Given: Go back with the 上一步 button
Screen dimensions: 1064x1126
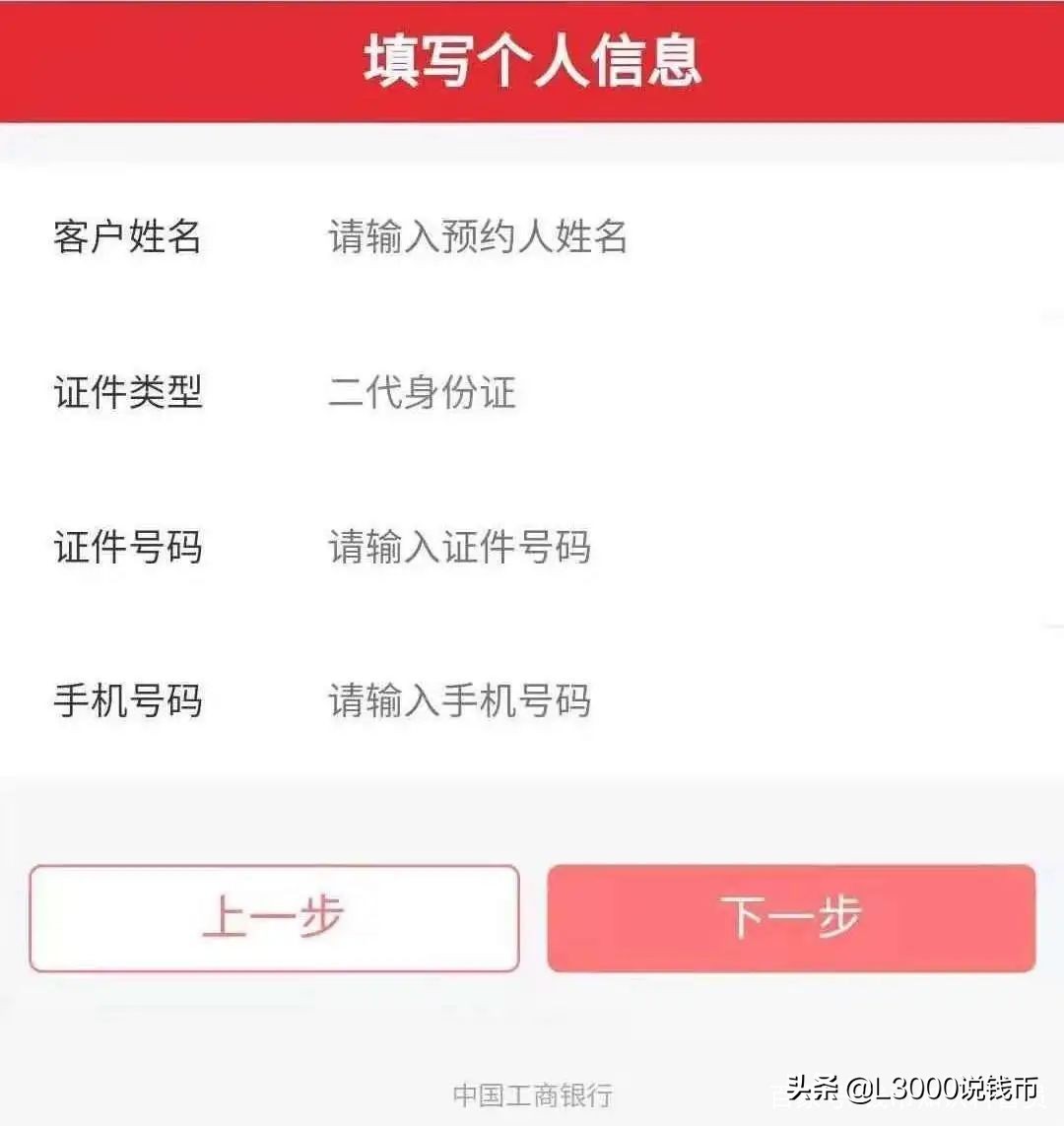Looking at the screenshot, I should pyautogui.click(x=274, y=918).
